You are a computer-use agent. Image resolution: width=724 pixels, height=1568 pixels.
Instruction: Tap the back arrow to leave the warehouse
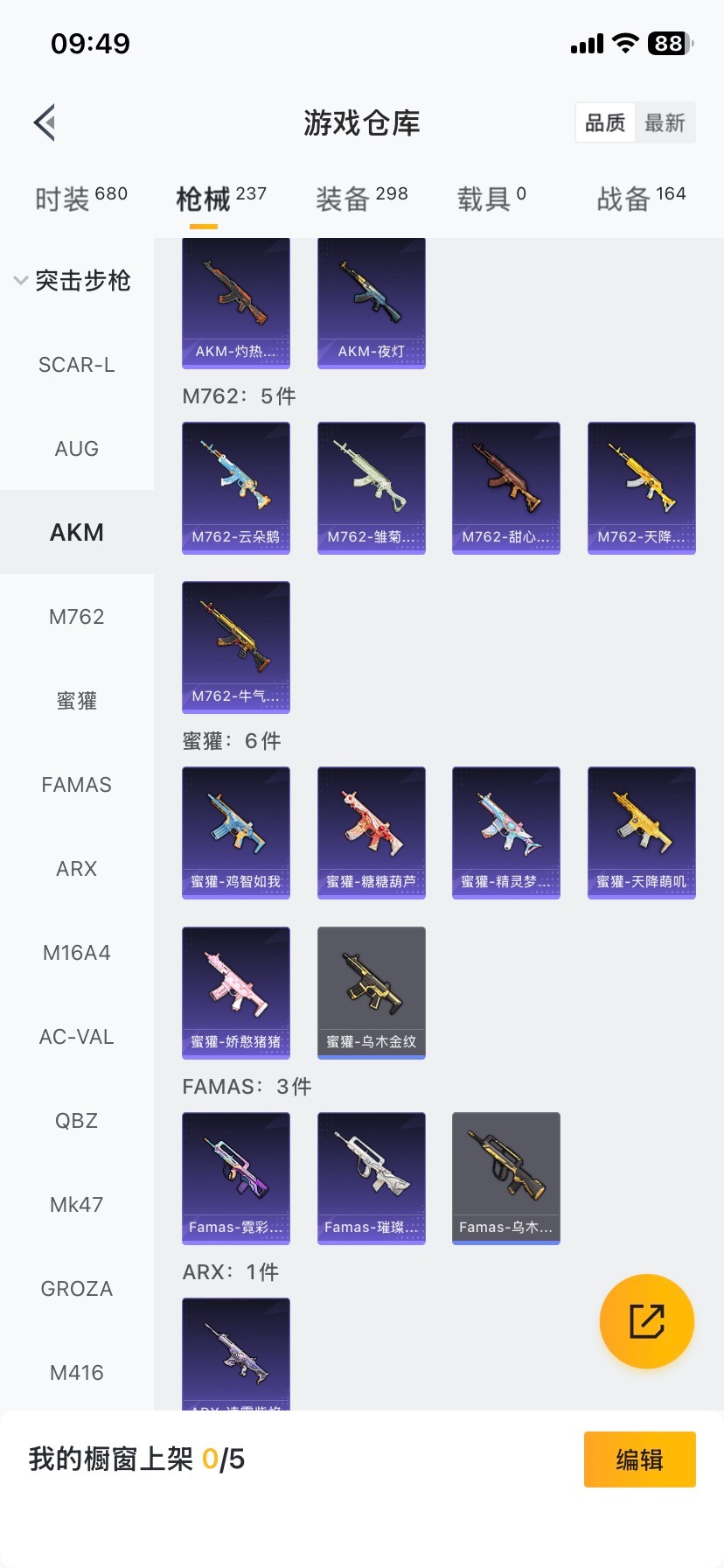point(44,122)
